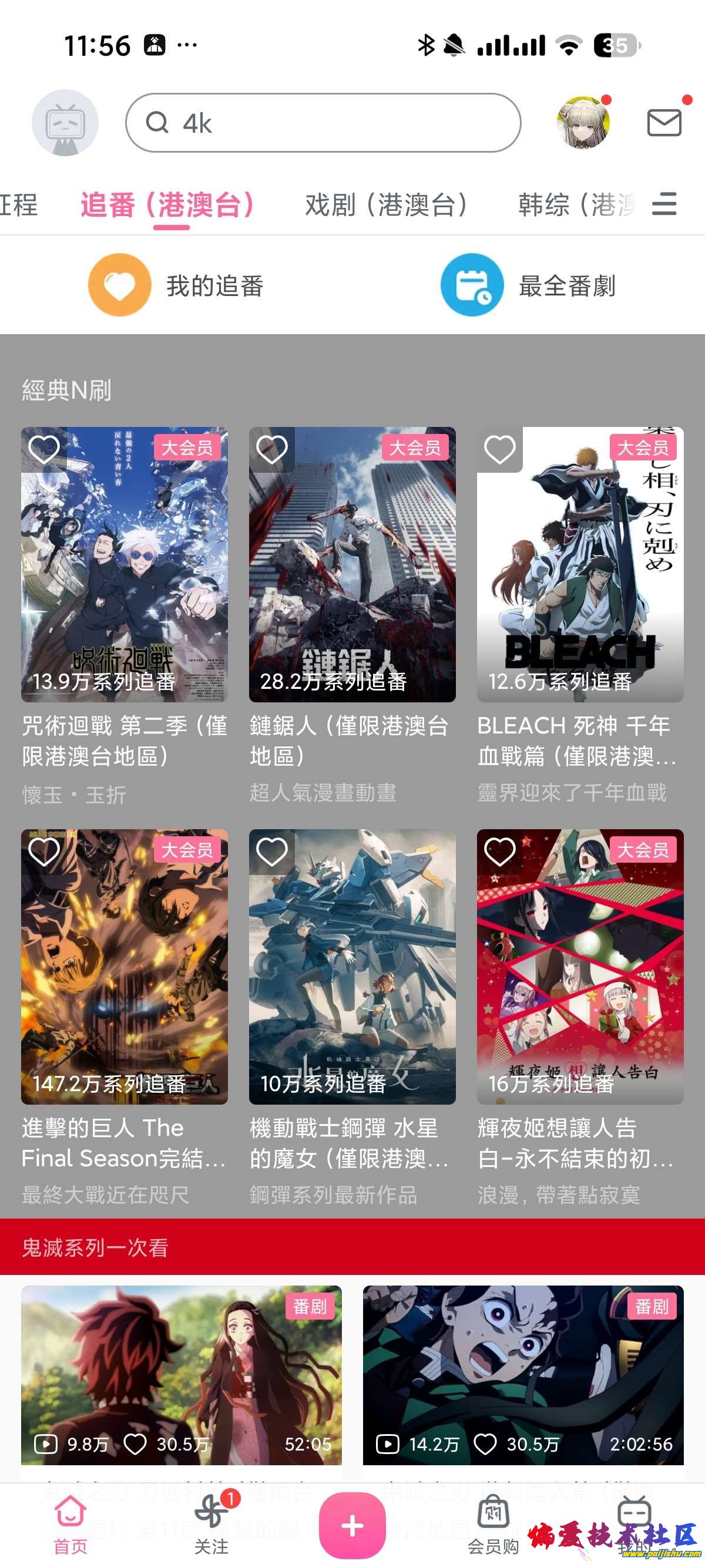
Task: Play the 52:05 鬼滅 video
Action: (x=182, y=1374)
